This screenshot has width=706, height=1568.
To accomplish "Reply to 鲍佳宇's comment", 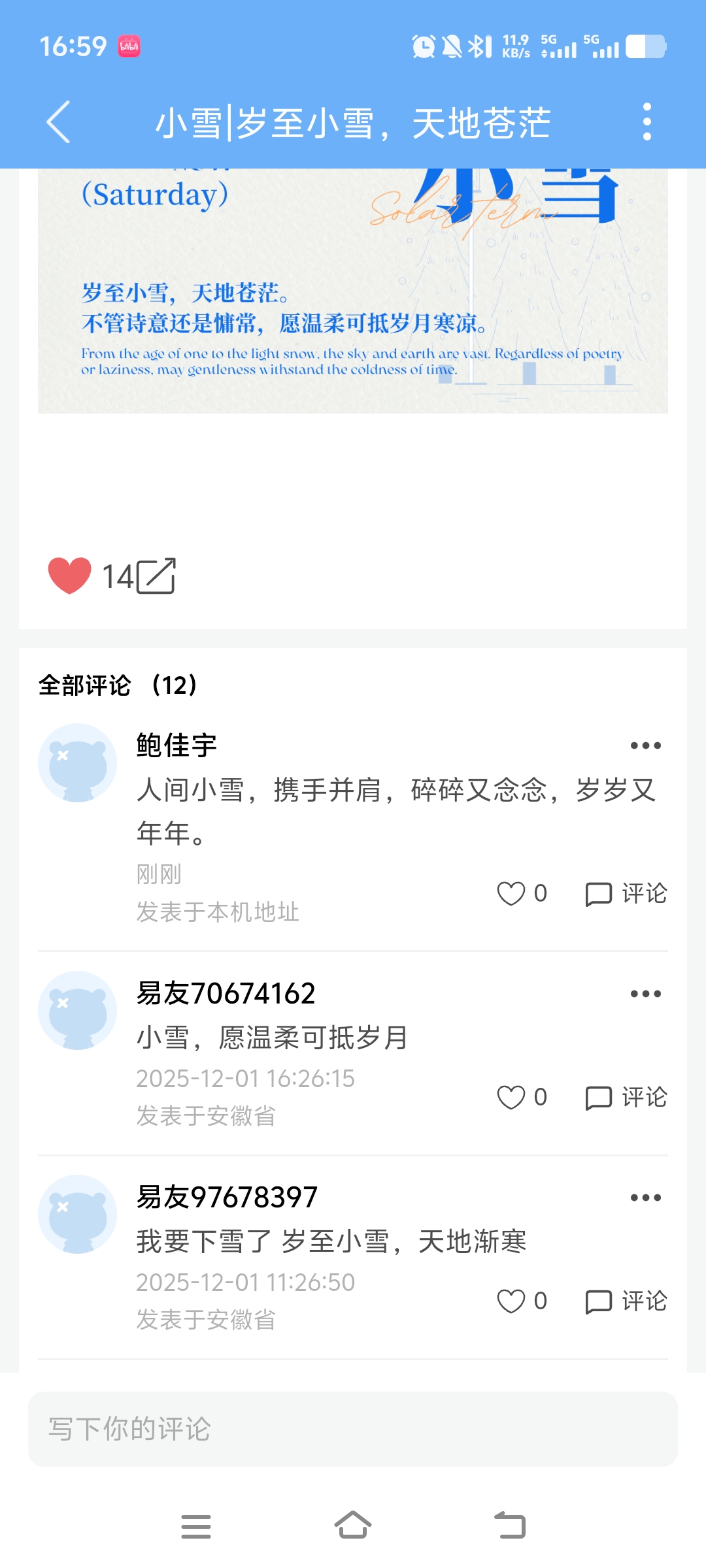I will [626, 894].
